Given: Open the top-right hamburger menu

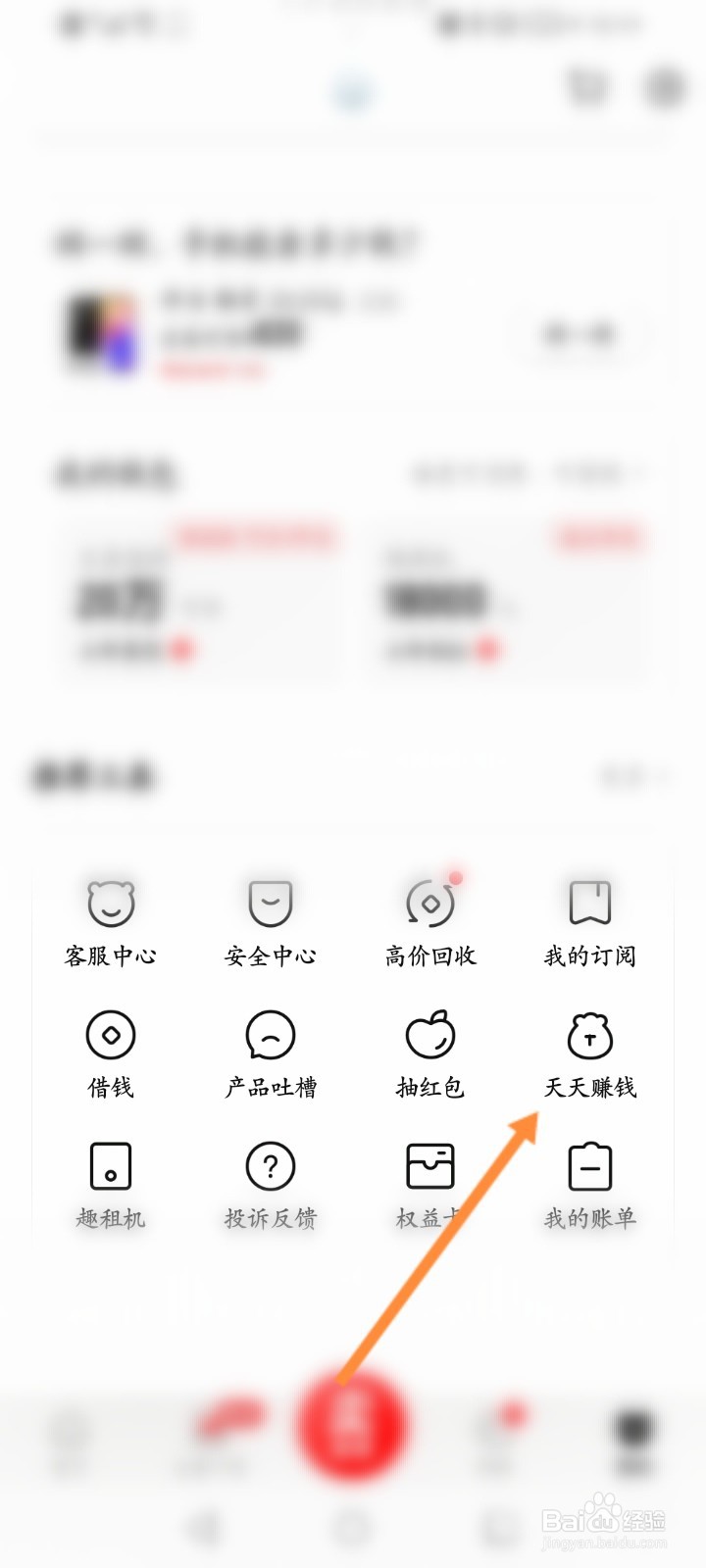Looking at the screenshot, I should point(663,87).
